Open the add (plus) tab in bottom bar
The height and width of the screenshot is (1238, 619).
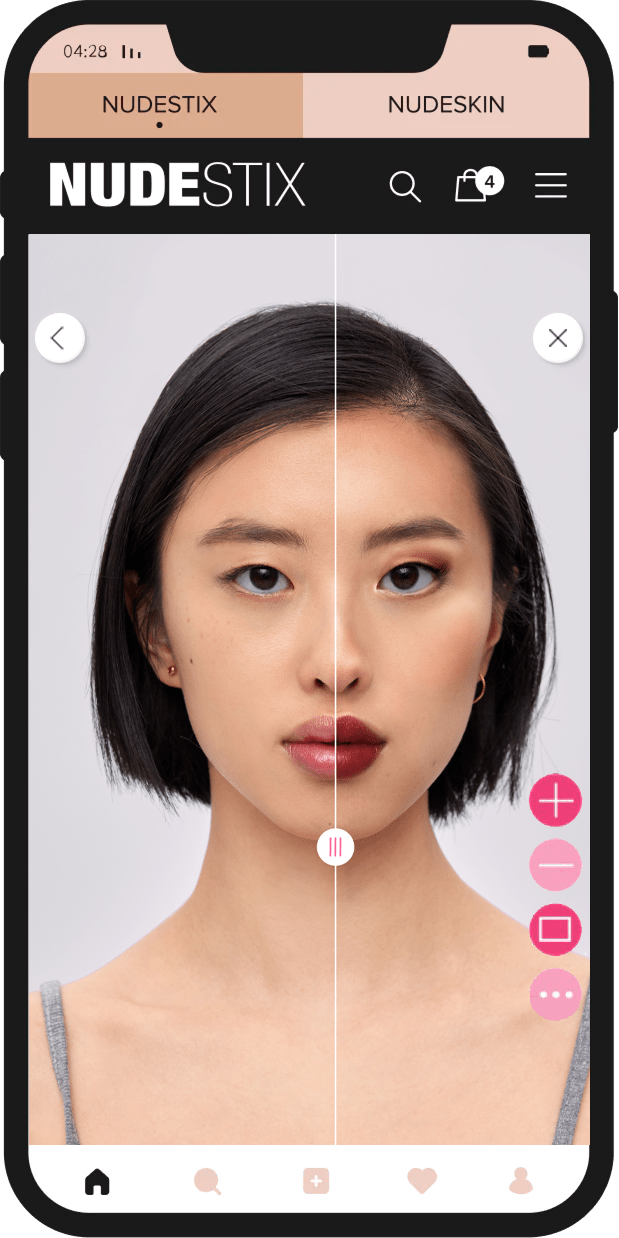click(315, 1182)
